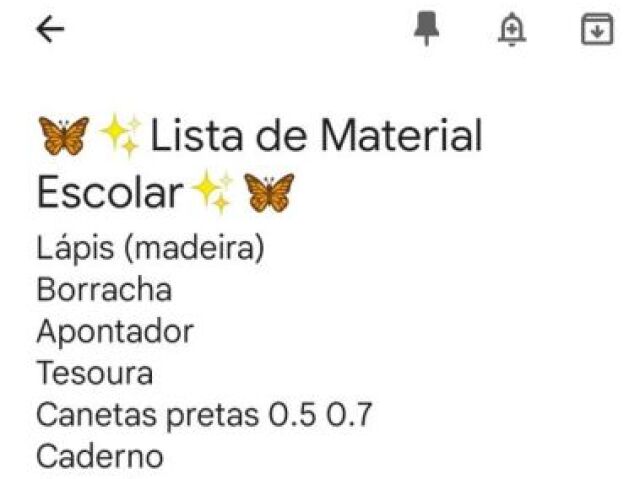
Task: Go back to the notes list
Action: click(x=50, y=30)
